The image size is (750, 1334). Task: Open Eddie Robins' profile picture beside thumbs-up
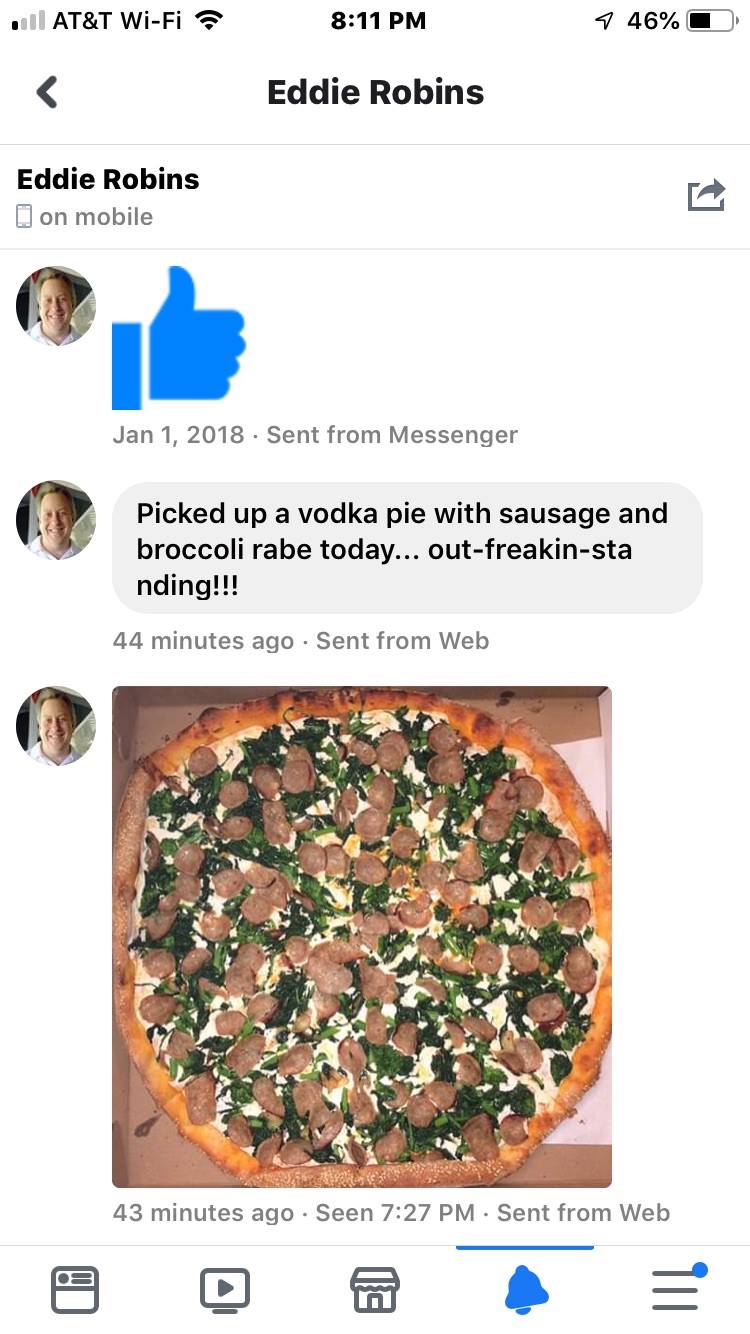(x=56, y=306)
